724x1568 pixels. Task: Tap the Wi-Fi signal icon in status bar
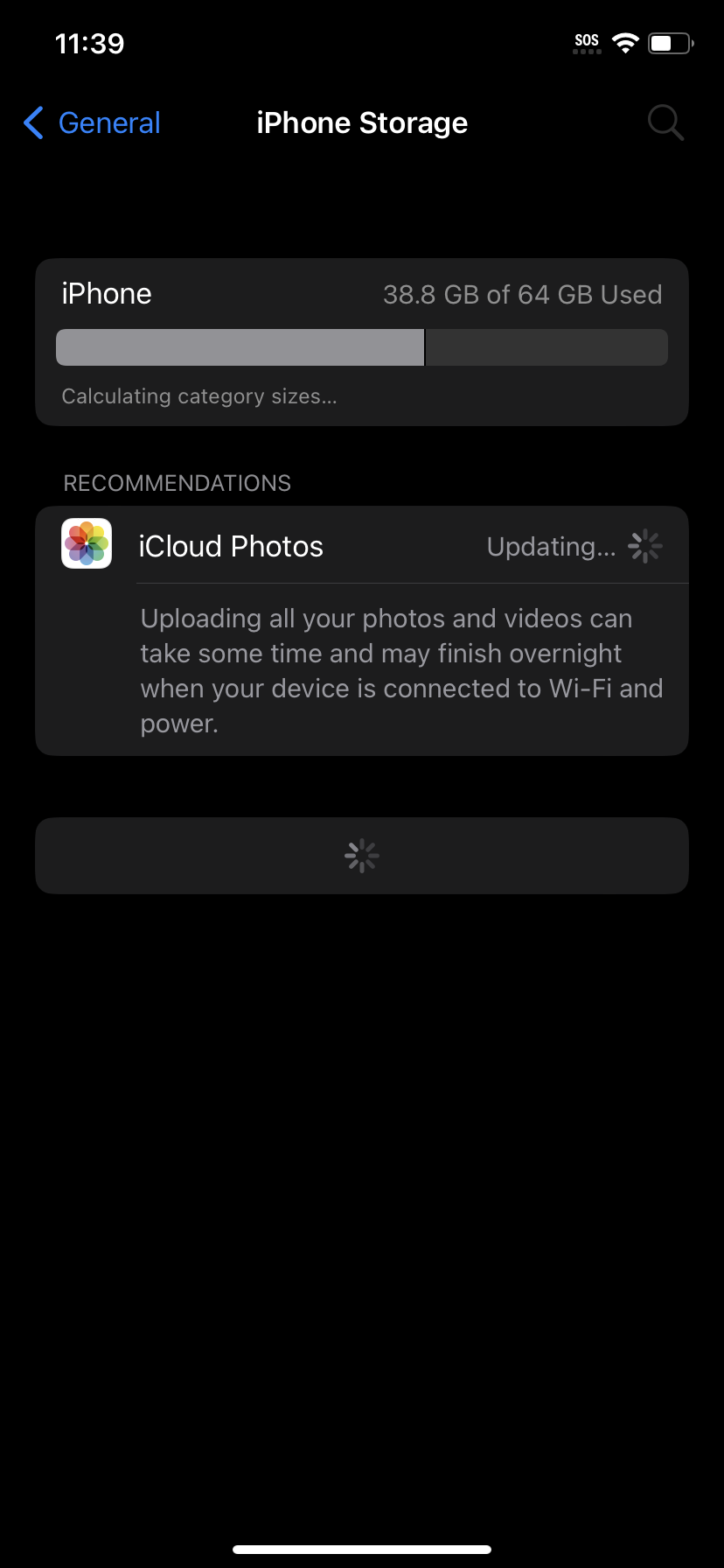625,41
